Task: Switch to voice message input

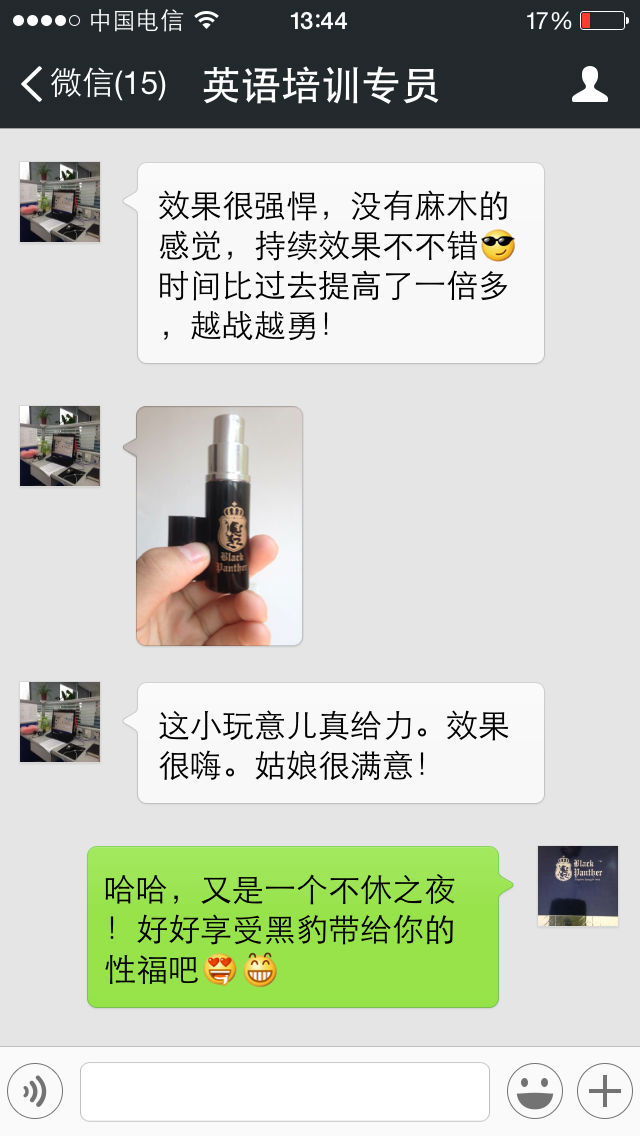Action: pyautogui.click(x=35, y=1091)
